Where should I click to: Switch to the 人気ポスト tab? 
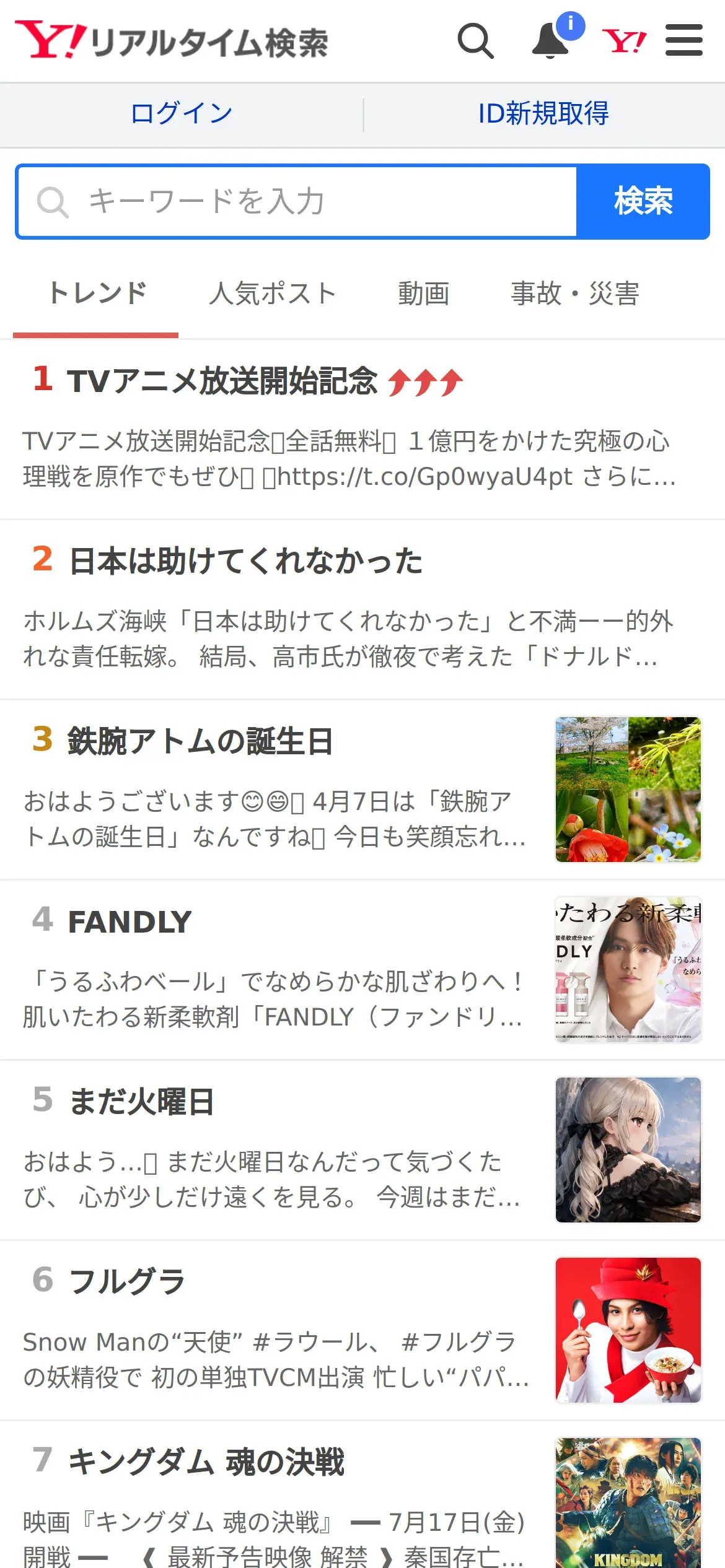click(x=273, y=294)
